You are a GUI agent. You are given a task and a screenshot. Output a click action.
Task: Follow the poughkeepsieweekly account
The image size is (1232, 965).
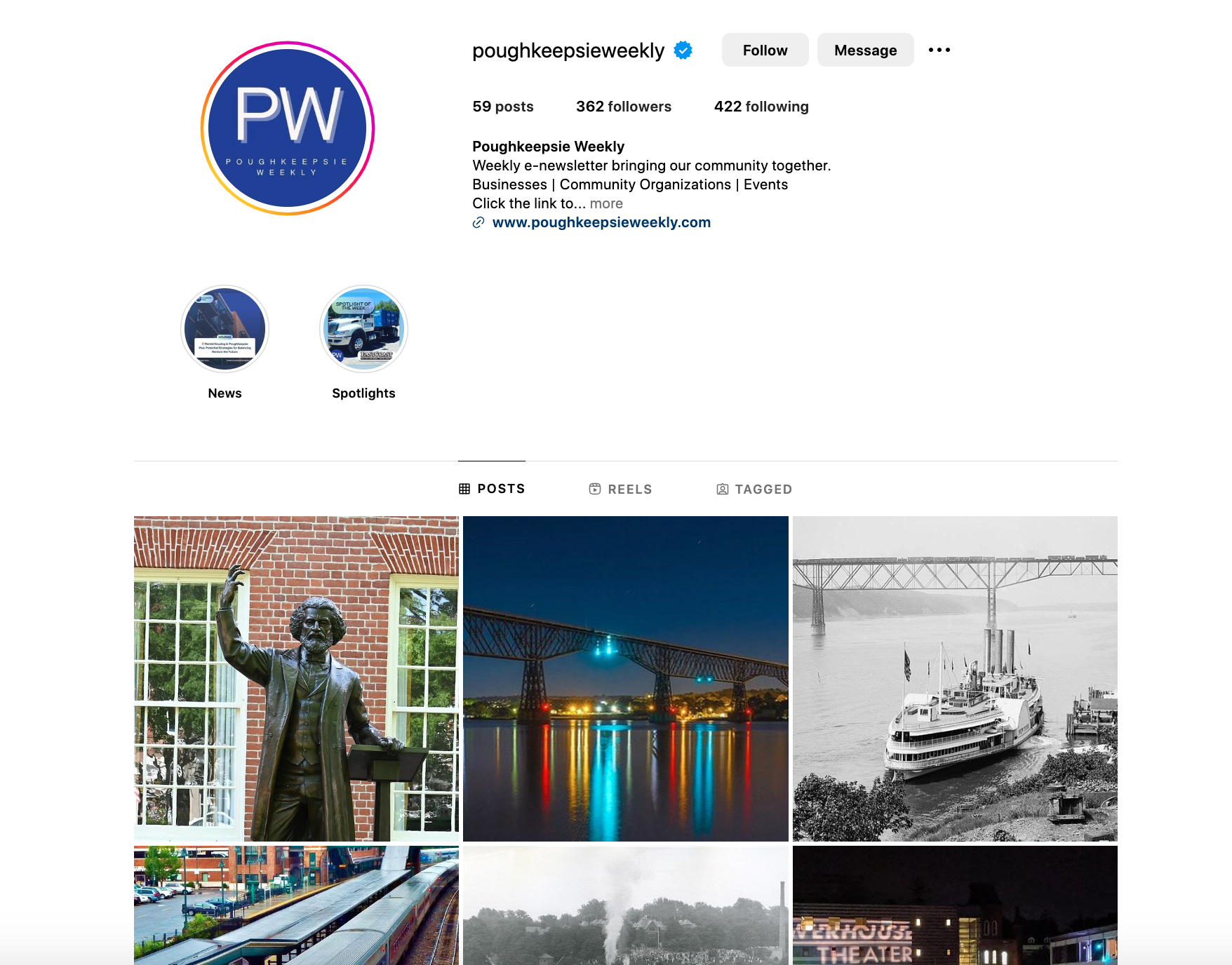tap(765, 50)
